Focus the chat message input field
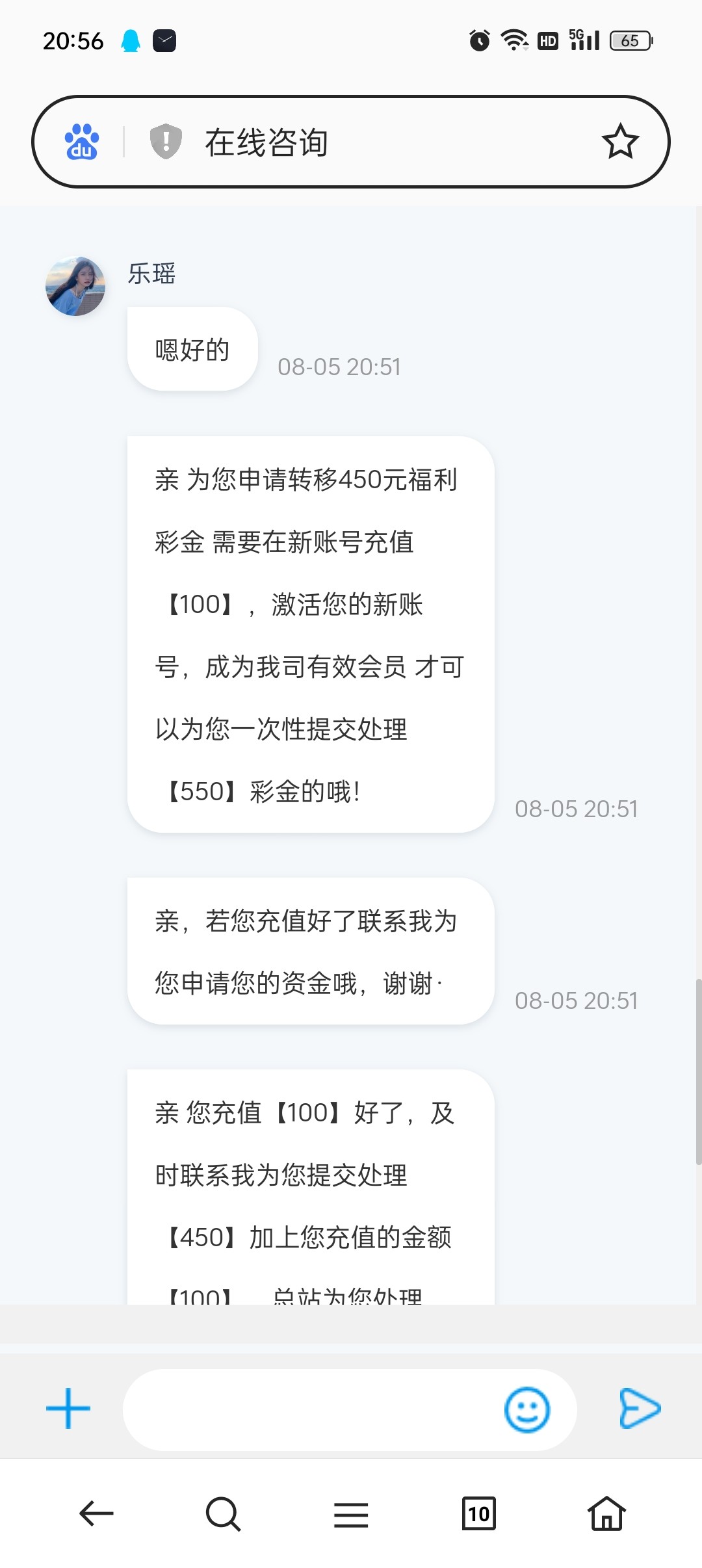 (312, 1409)
